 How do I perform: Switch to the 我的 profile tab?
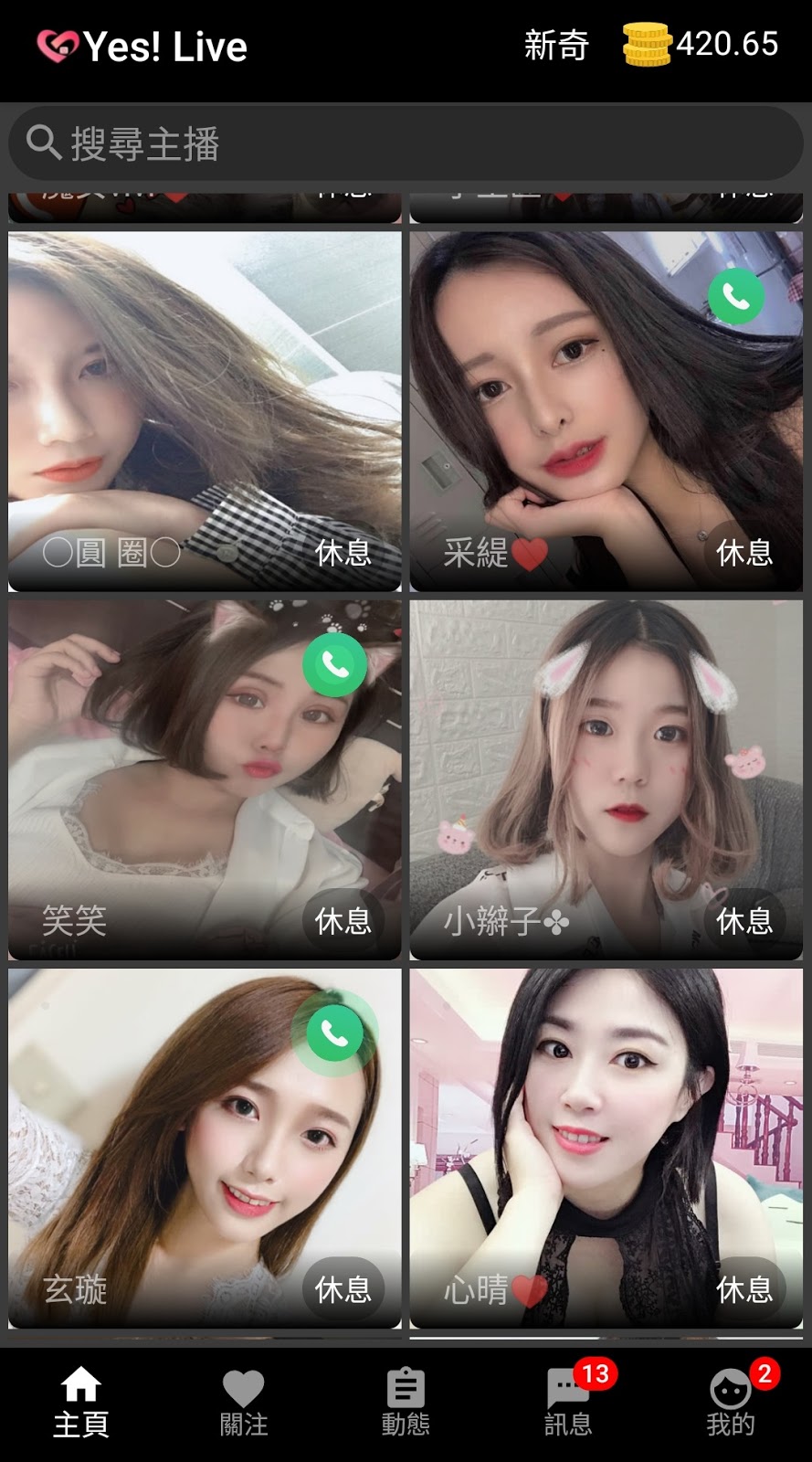[731, 1403]
